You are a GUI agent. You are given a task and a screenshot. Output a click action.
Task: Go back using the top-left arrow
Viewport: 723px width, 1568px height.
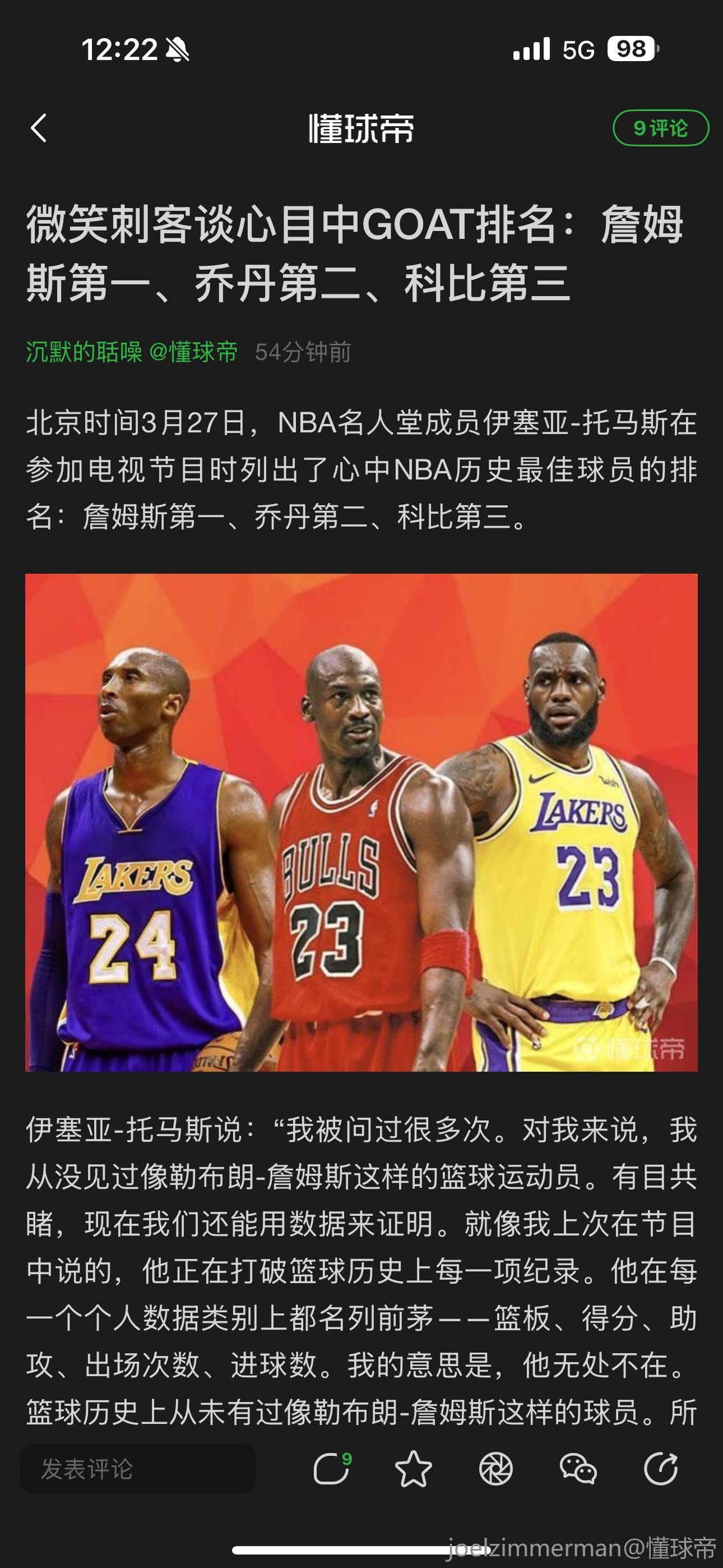[38, 128]
